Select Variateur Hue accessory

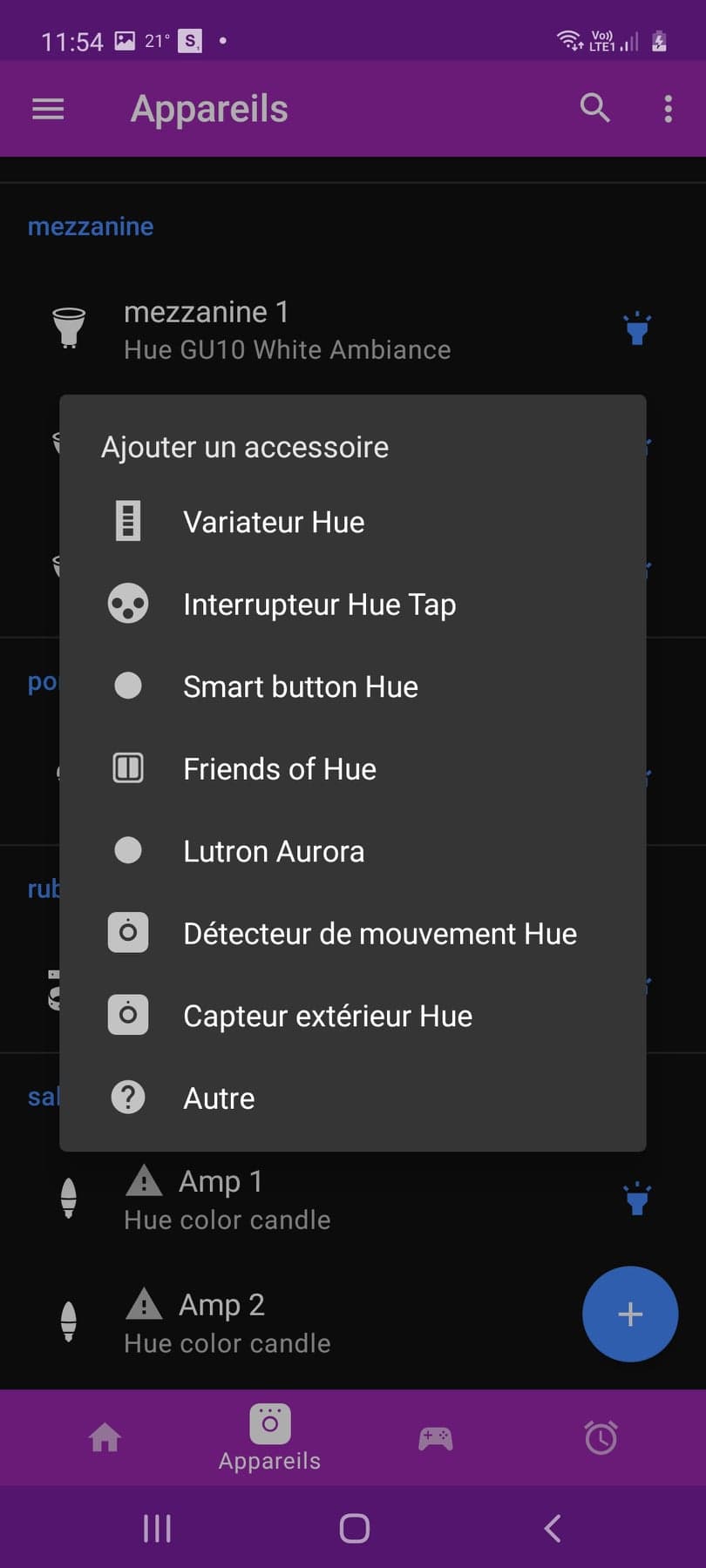352,522
